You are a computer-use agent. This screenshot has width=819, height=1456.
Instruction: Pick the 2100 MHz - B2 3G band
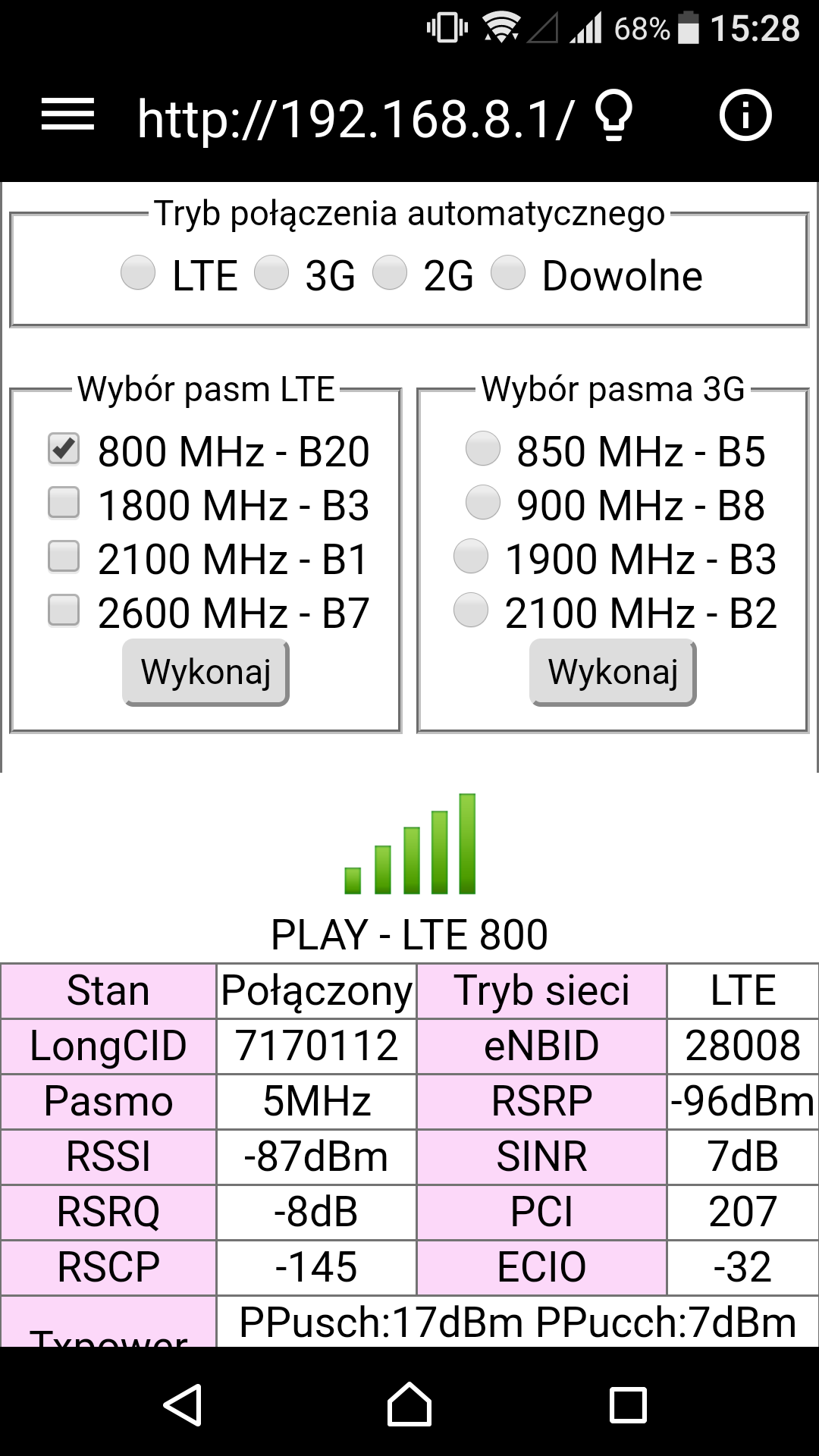click(471, 610)
